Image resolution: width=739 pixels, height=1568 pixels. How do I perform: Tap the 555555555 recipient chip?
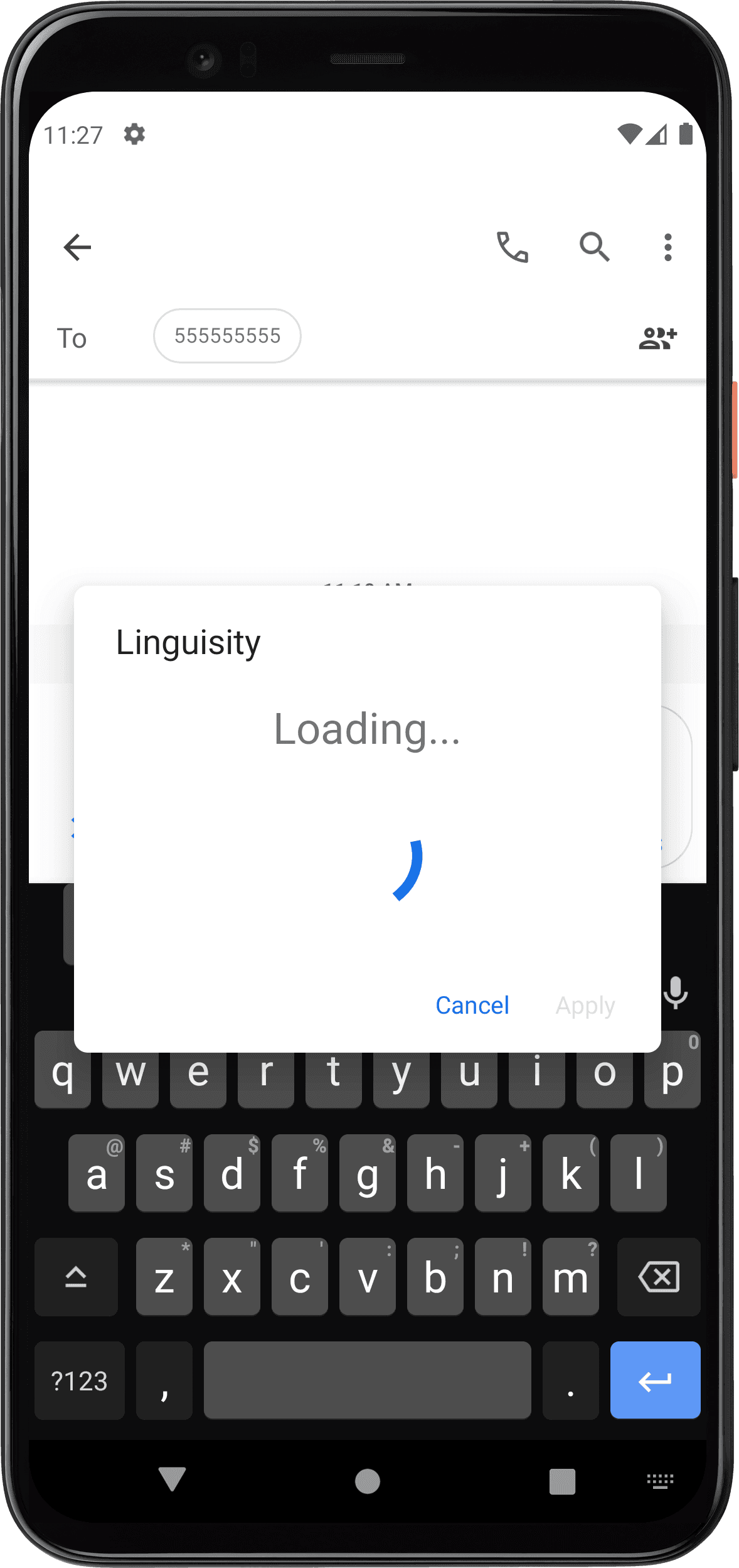[x=227, y=336]
